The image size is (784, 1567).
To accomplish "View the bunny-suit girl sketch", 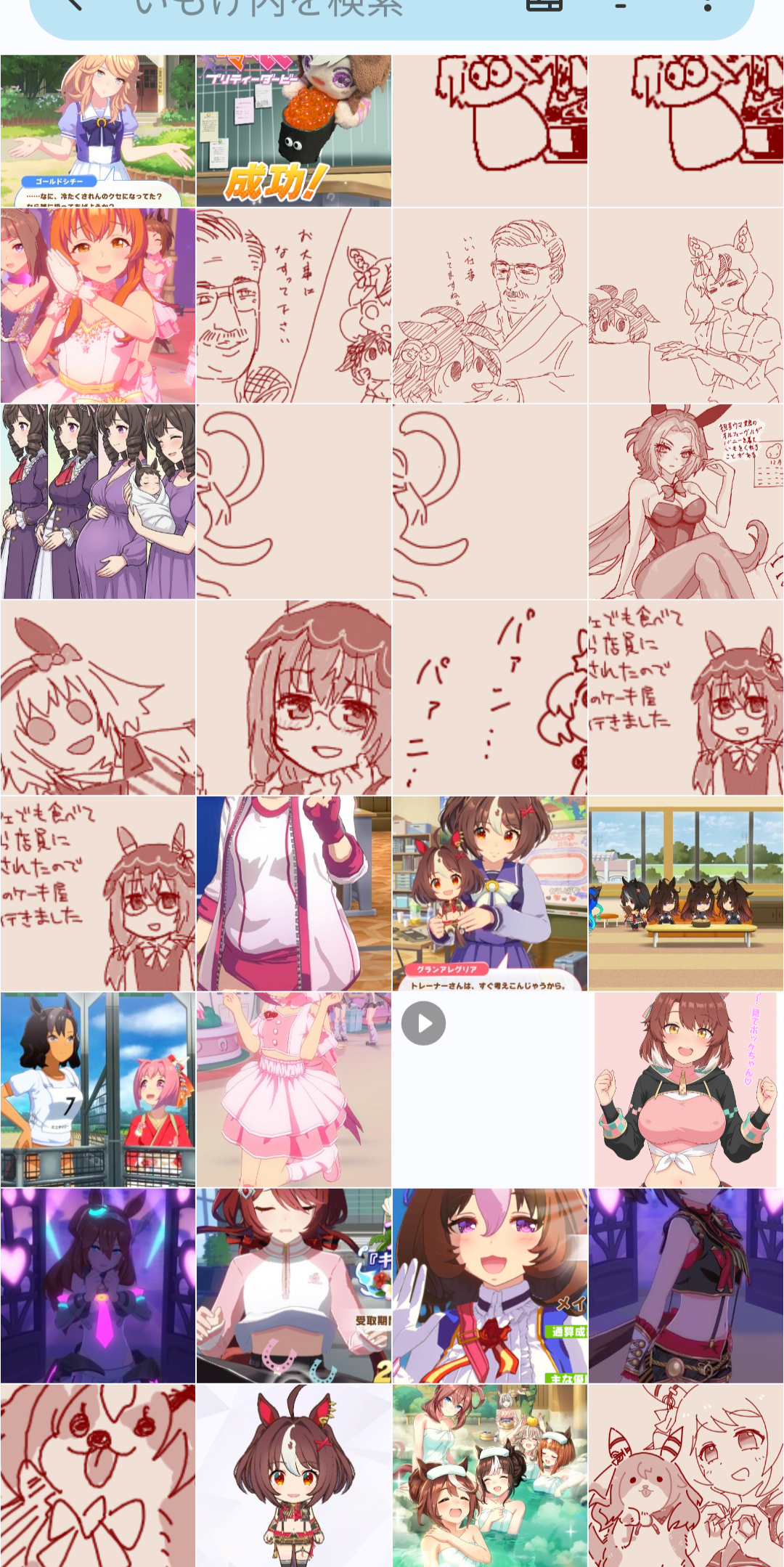I will click(686, 502).
